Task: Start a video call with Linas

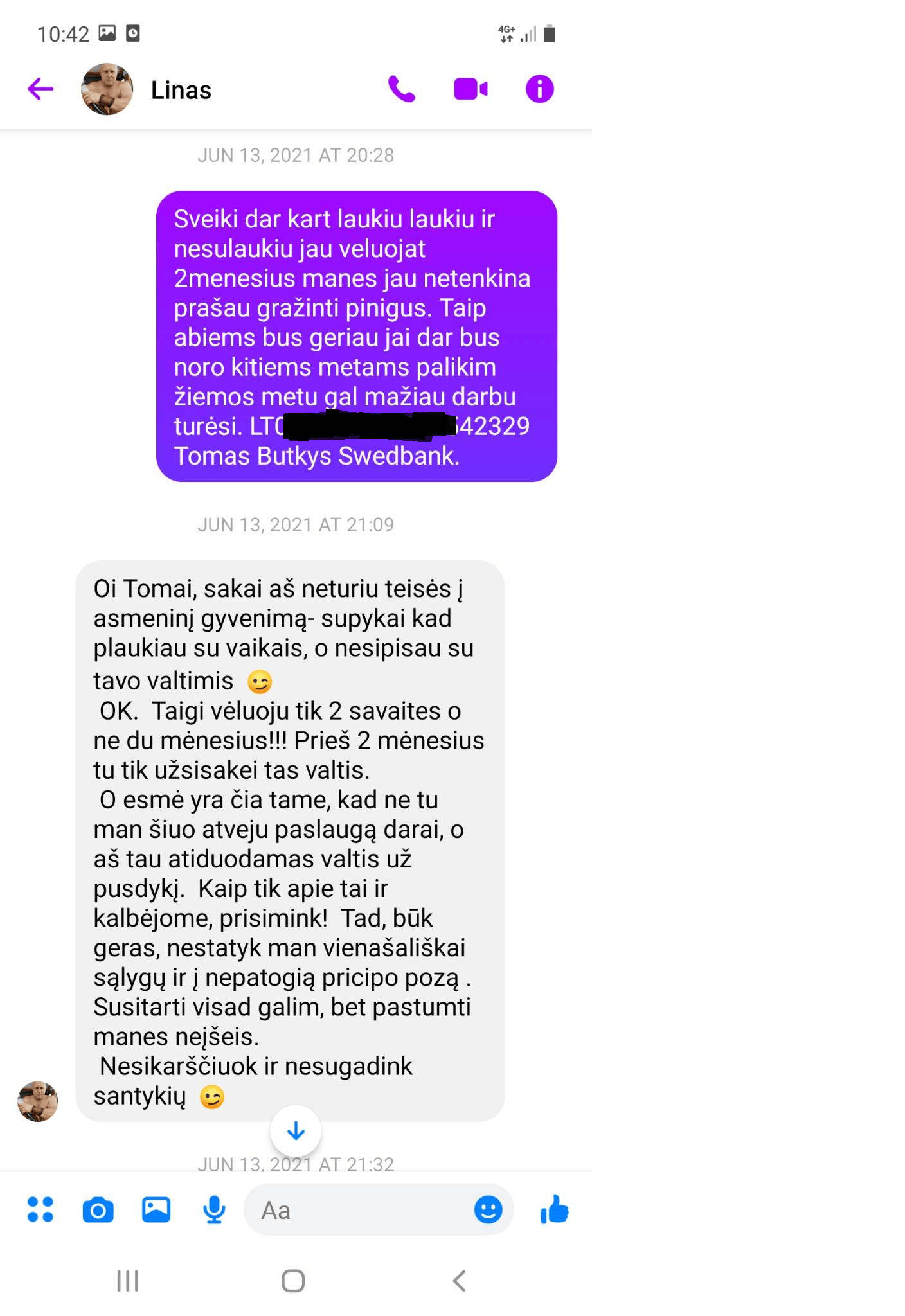Action: tap(470, 89)
